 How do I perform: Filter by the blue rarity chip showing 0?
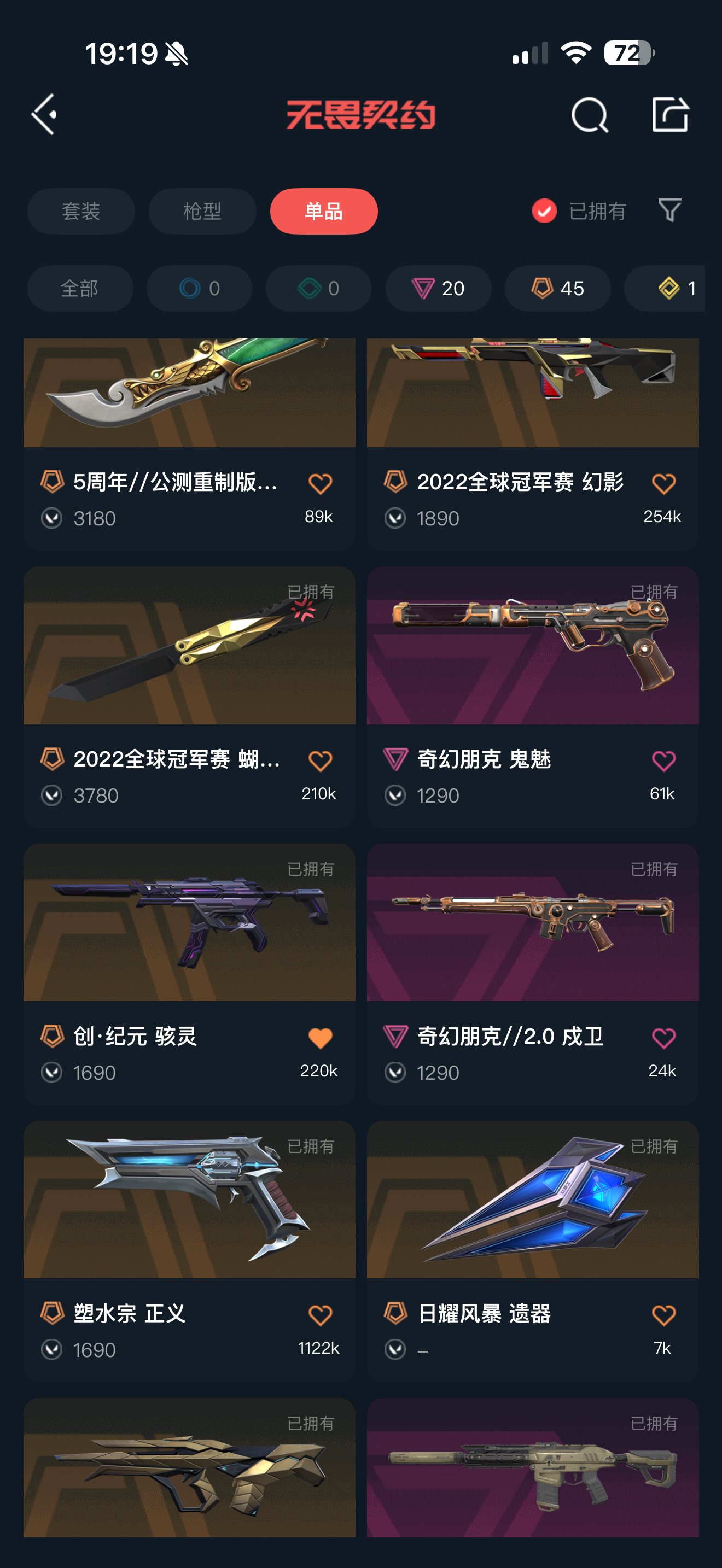[x=199, y=288]
